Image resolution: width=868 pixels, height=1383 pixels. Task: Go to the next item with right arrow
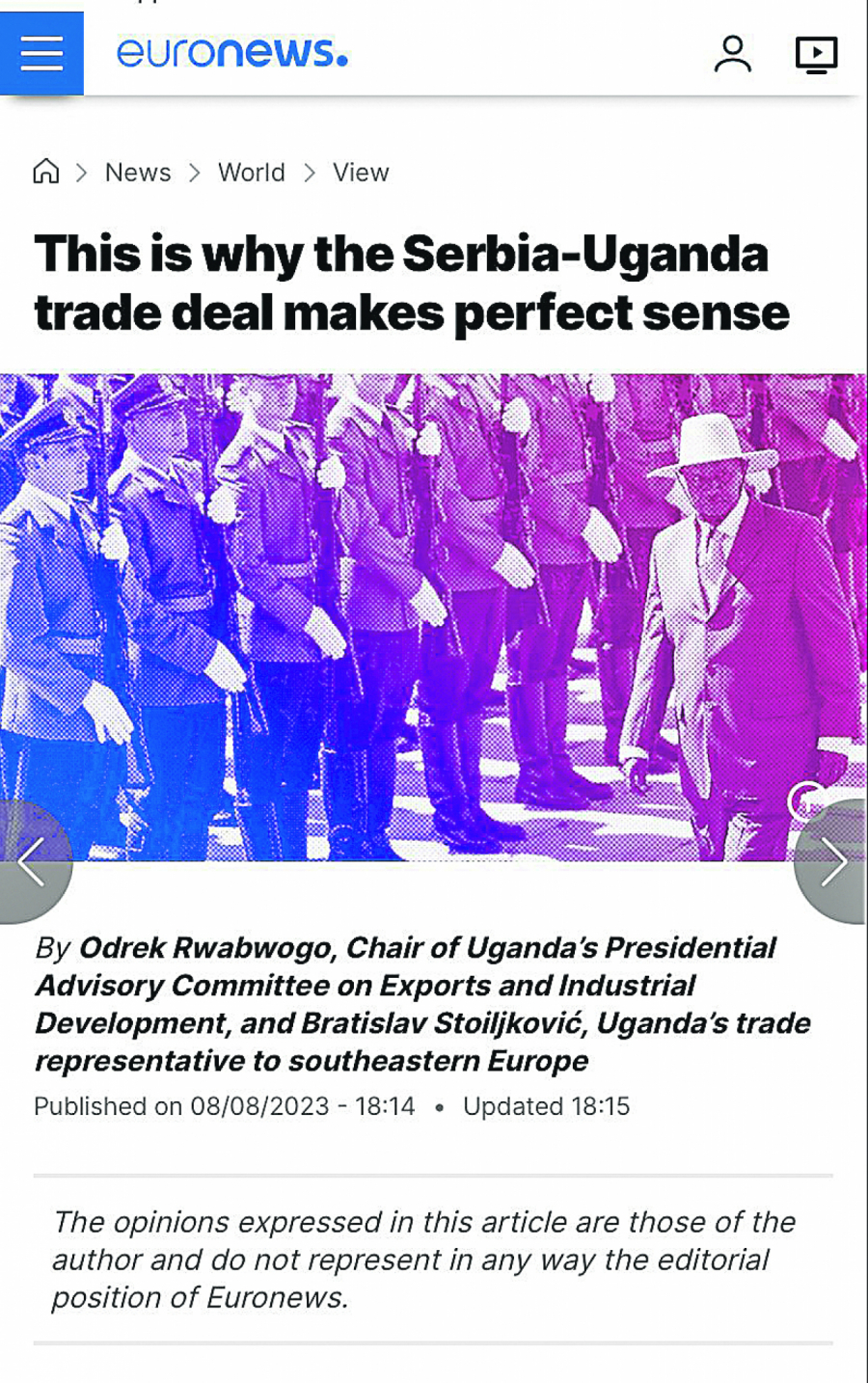point(833,861)
